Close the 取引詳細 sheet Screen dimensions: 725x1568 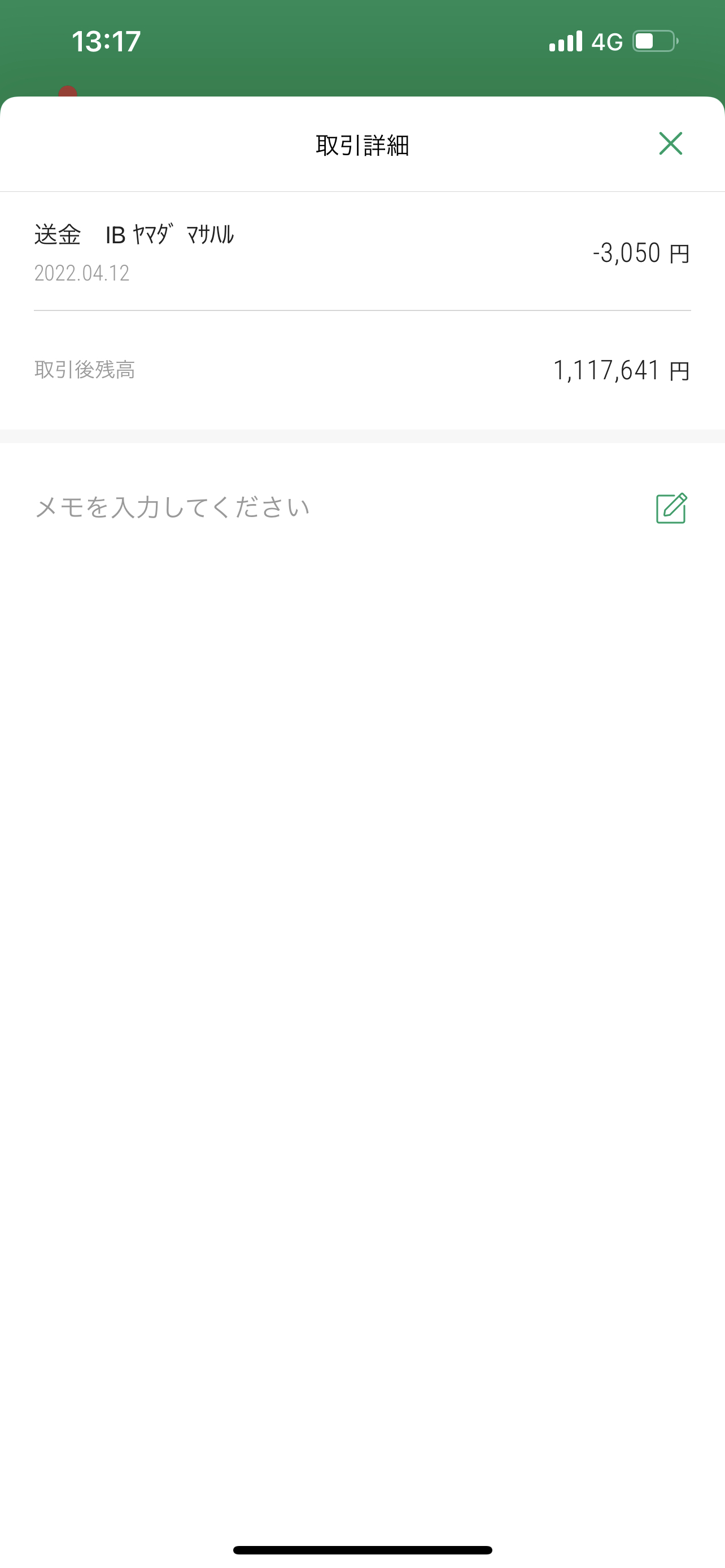[x=670, y=144]
